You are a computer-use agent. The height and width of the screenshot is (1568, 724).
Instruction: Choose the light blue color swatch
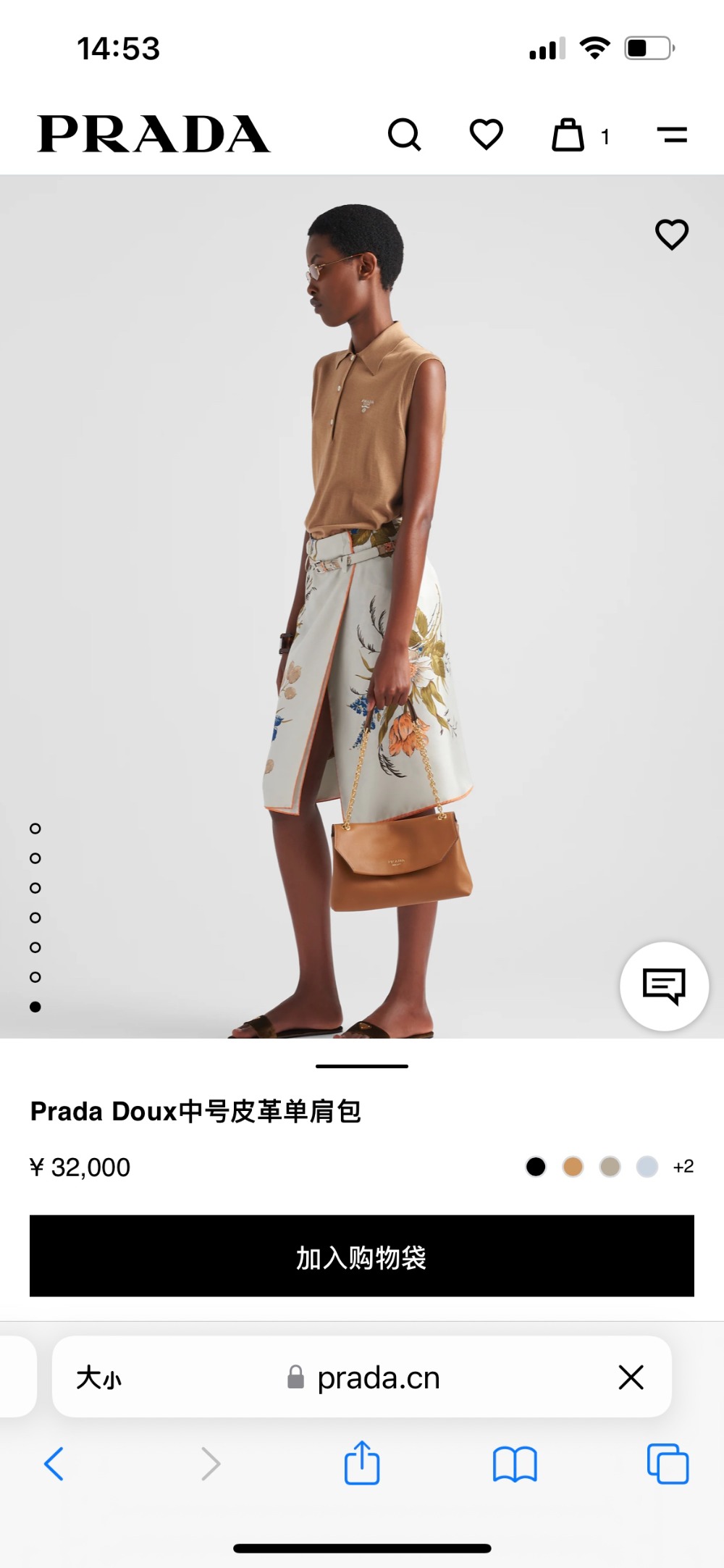(x=647, y=1167)
